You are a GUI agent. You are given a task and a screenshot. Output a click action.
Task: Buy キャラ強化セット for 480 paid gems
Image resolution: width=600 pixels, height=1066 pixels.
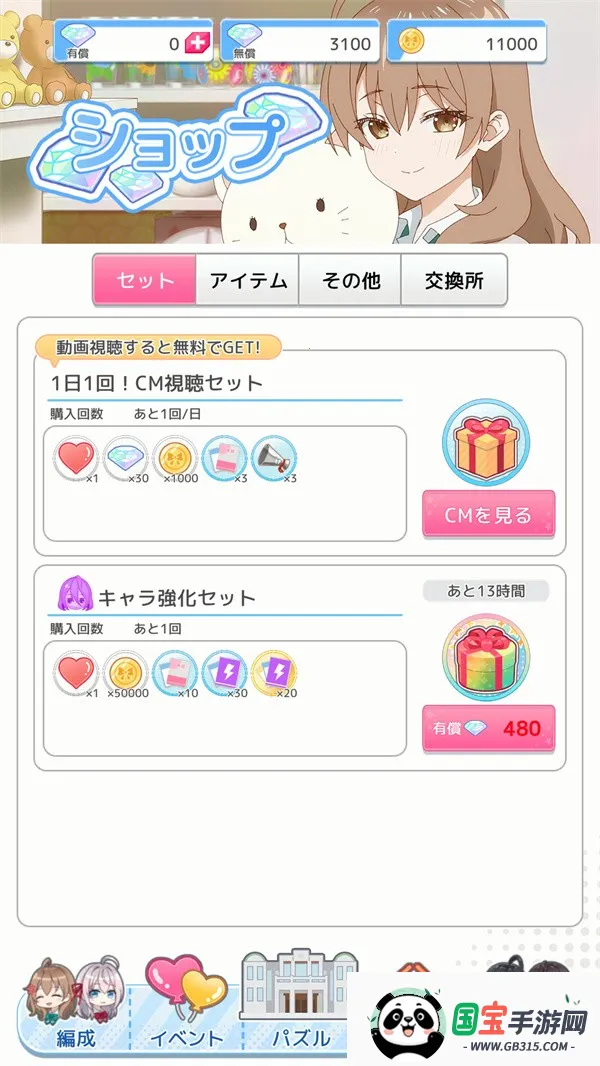488,728
